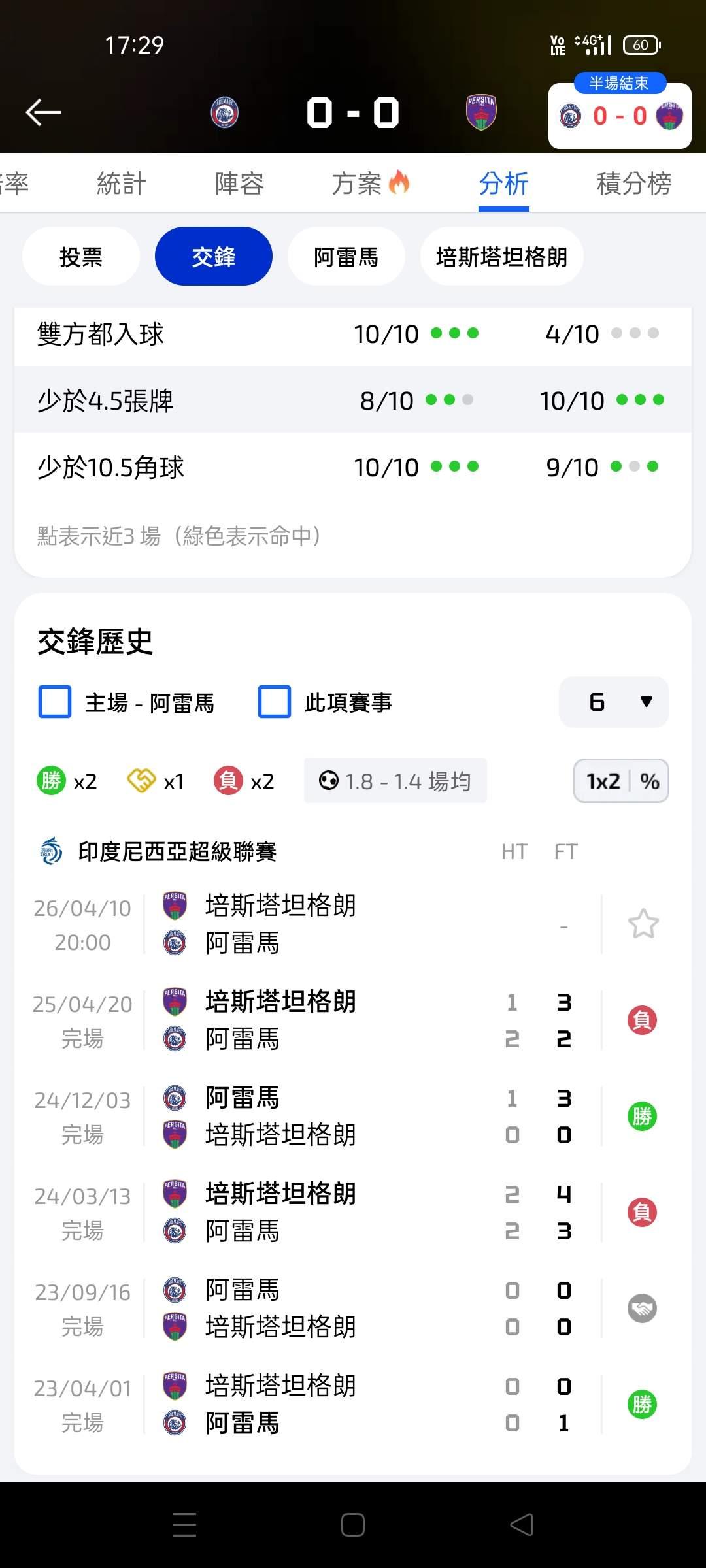
Task: Select the 培斯塔坦格朗 analysis chip
Action: click(501, 257)
